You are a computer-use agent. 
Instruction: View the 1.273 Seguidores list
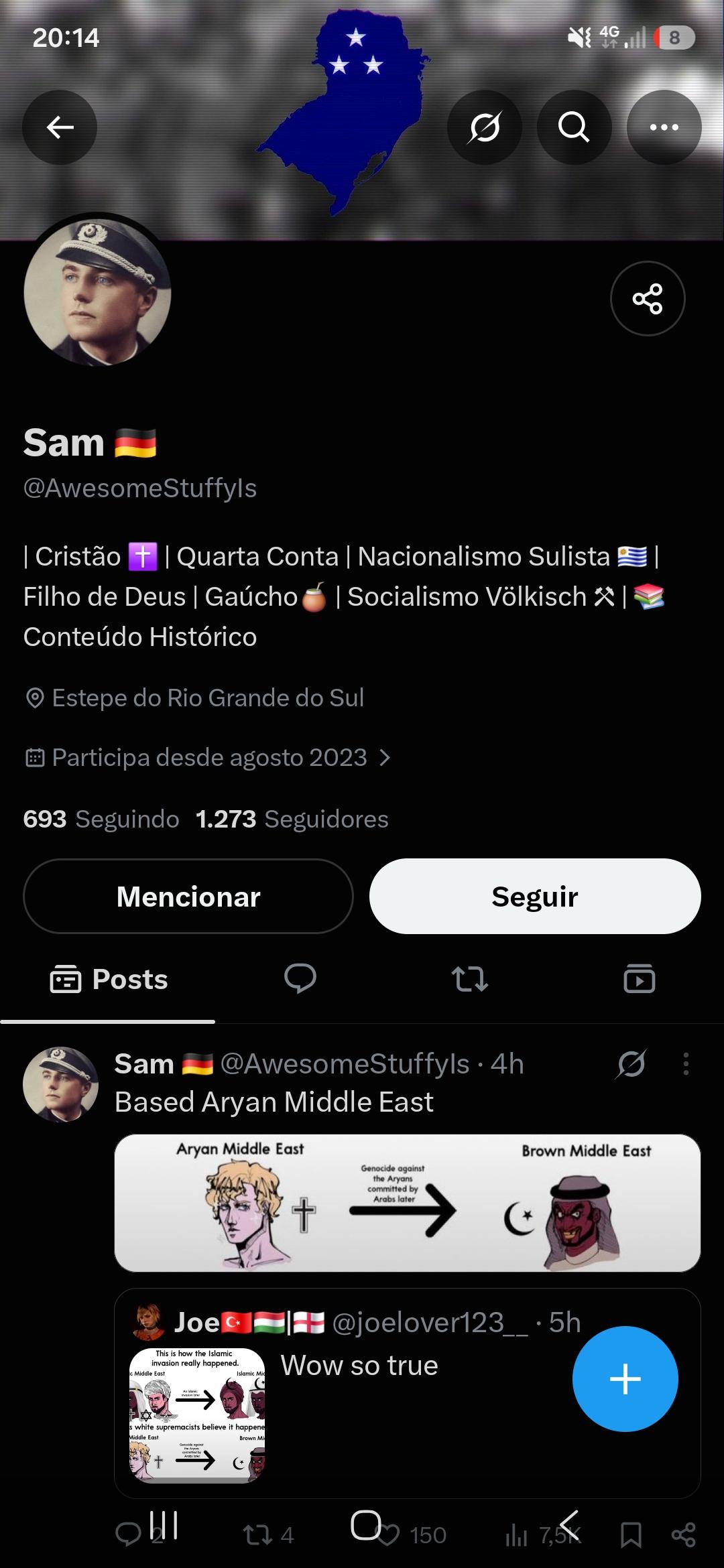(x=292, y=819)
